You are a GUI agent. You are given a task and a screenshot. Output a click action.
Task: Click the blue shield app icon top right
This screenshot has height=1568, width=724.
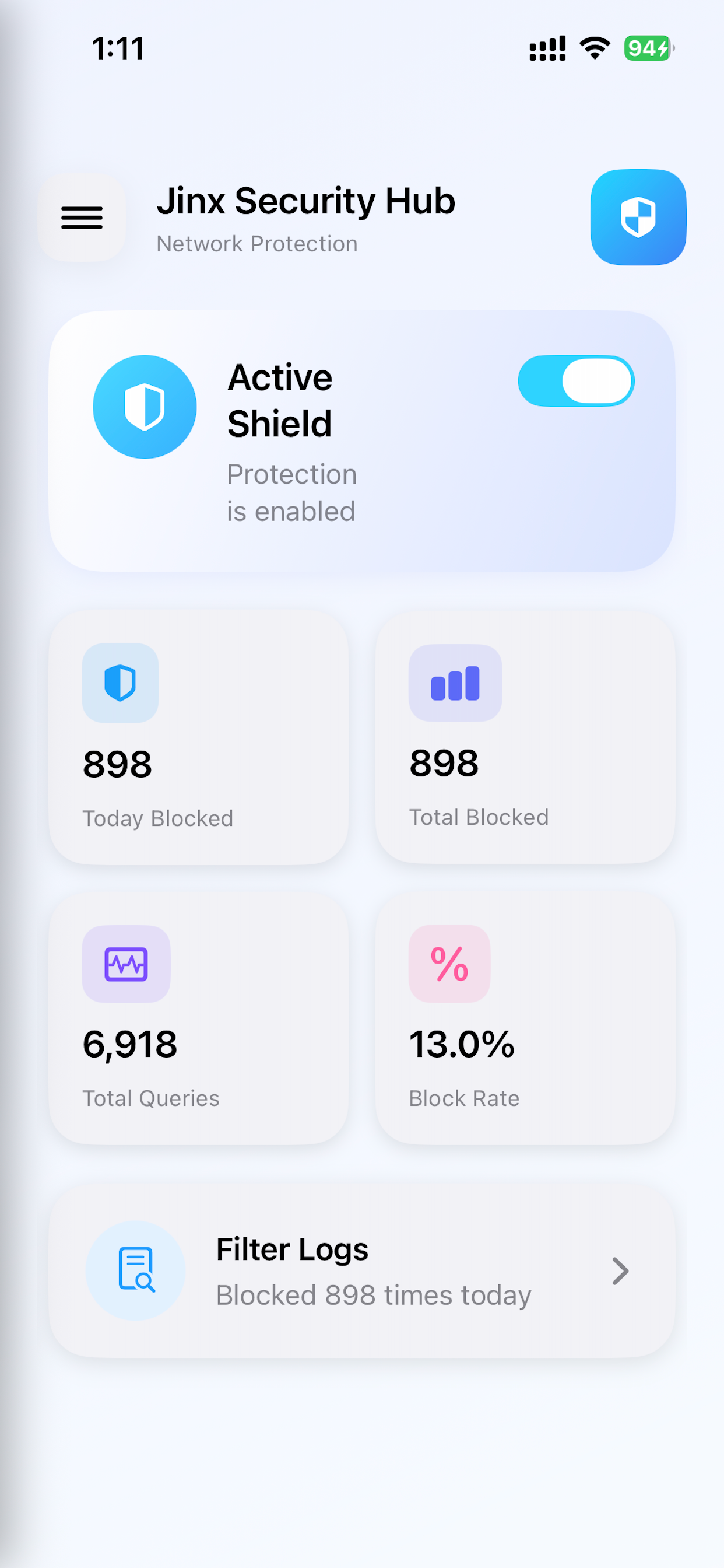coord(638,218)
